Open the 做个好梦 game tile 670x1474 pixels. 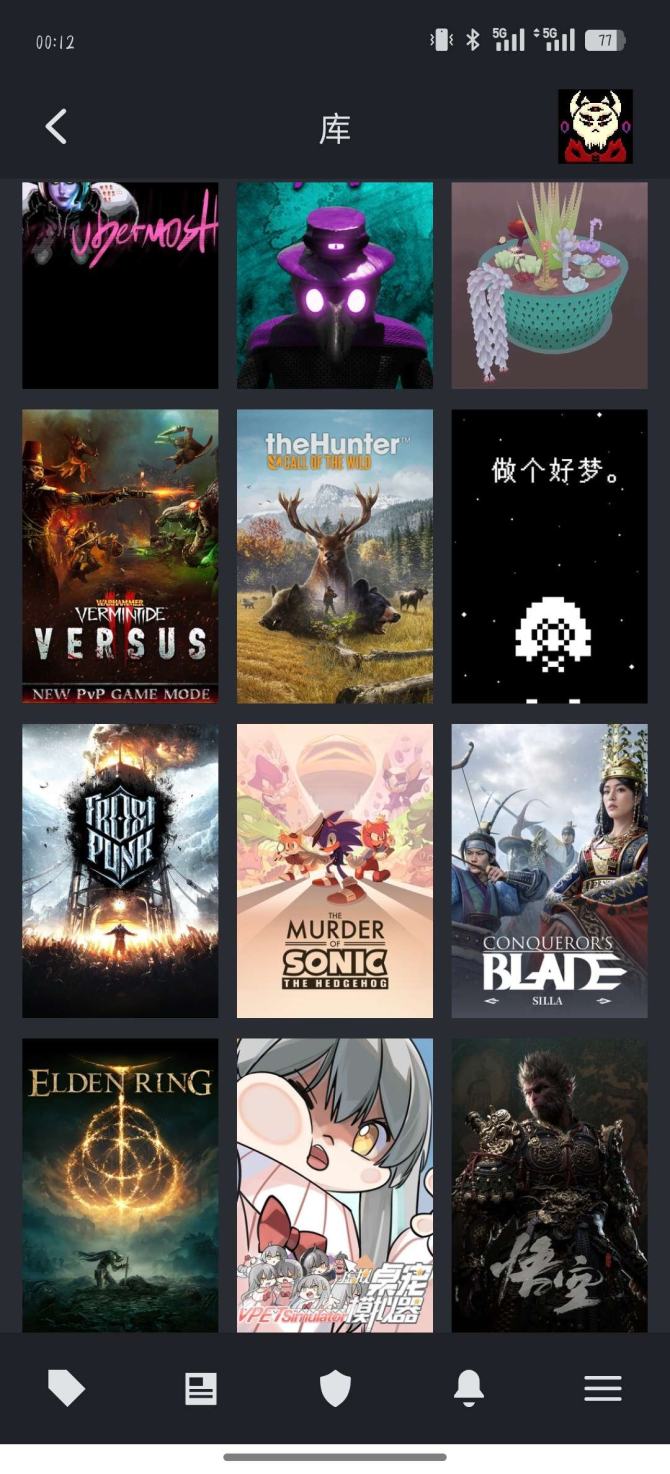549,556
